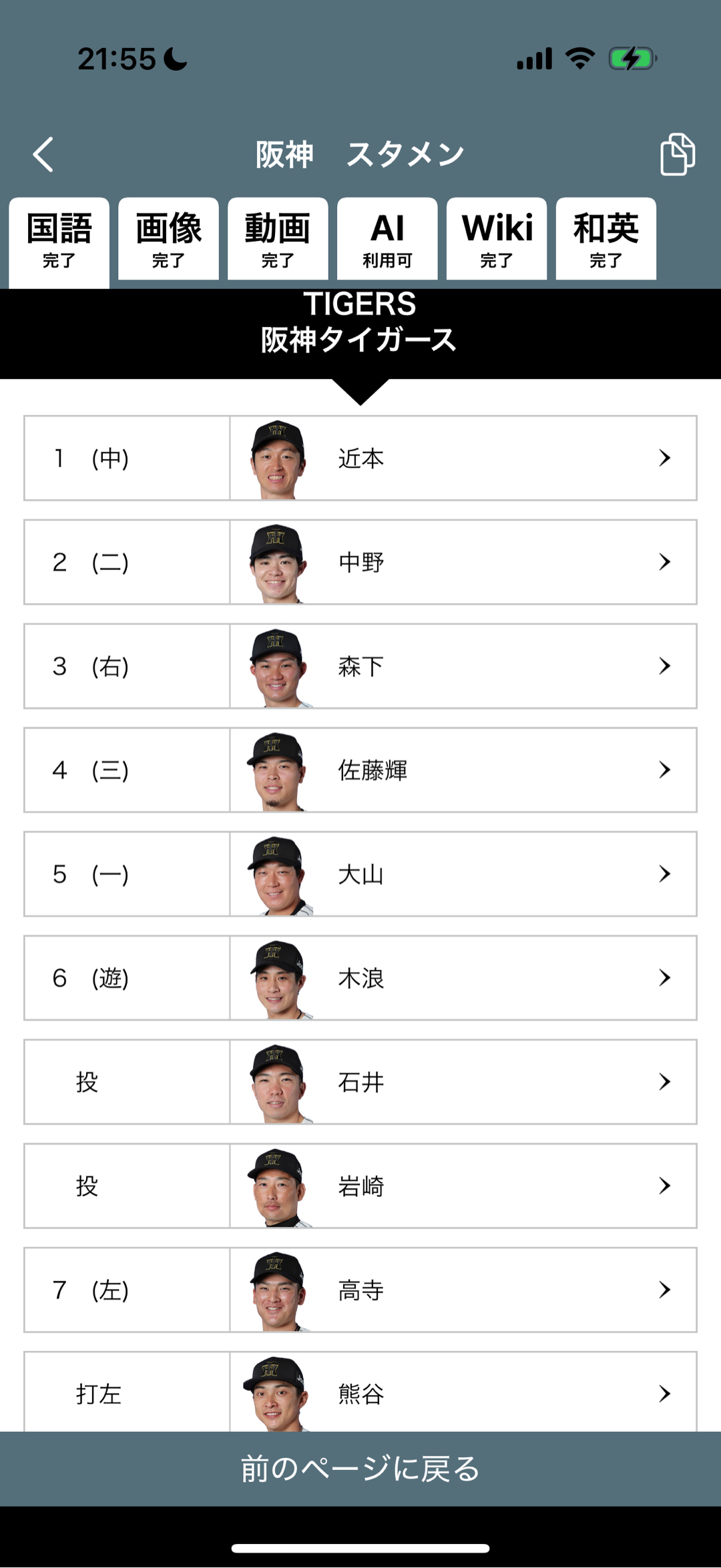
Task: Switch to the 画像 tab
Action: tap(168, 240)
